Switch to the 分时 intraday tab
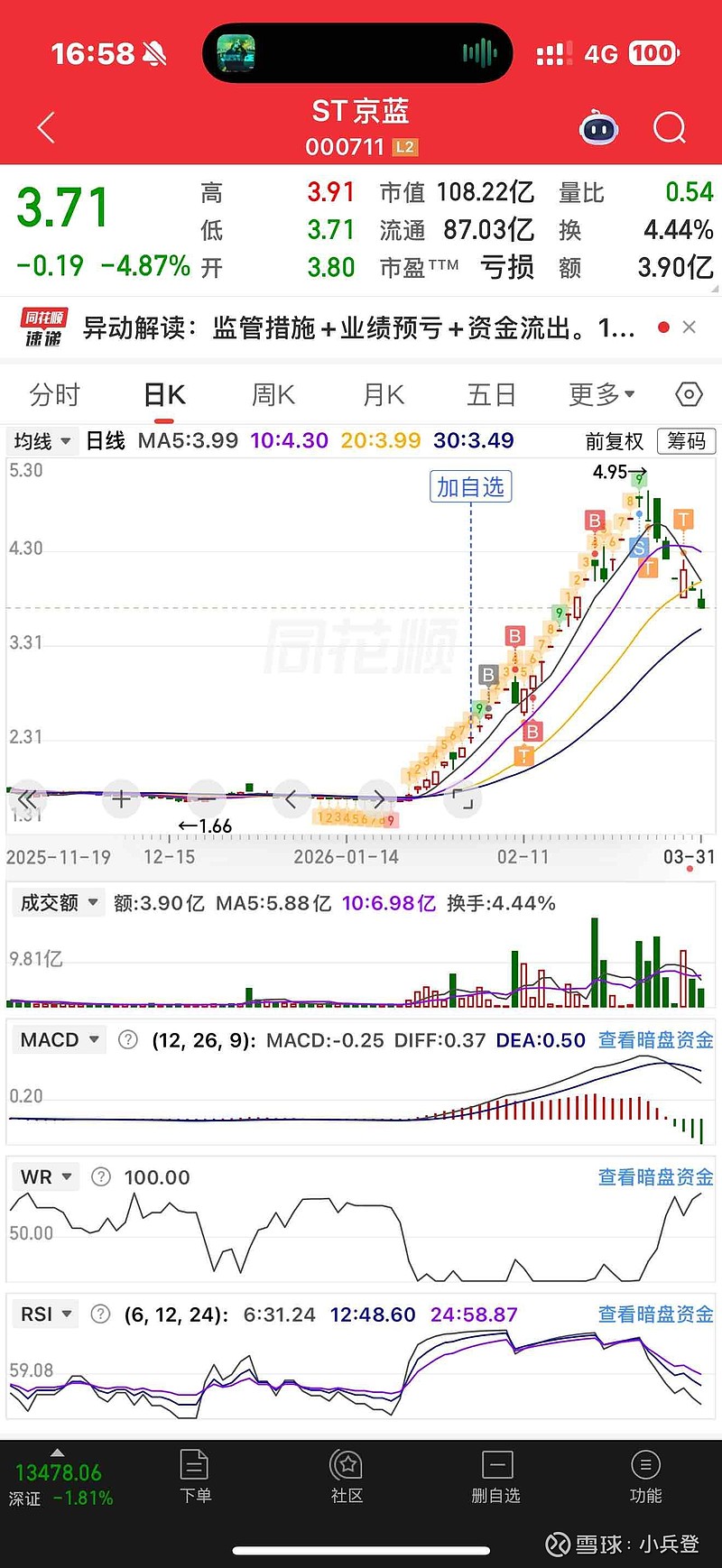 coord(56,394)
